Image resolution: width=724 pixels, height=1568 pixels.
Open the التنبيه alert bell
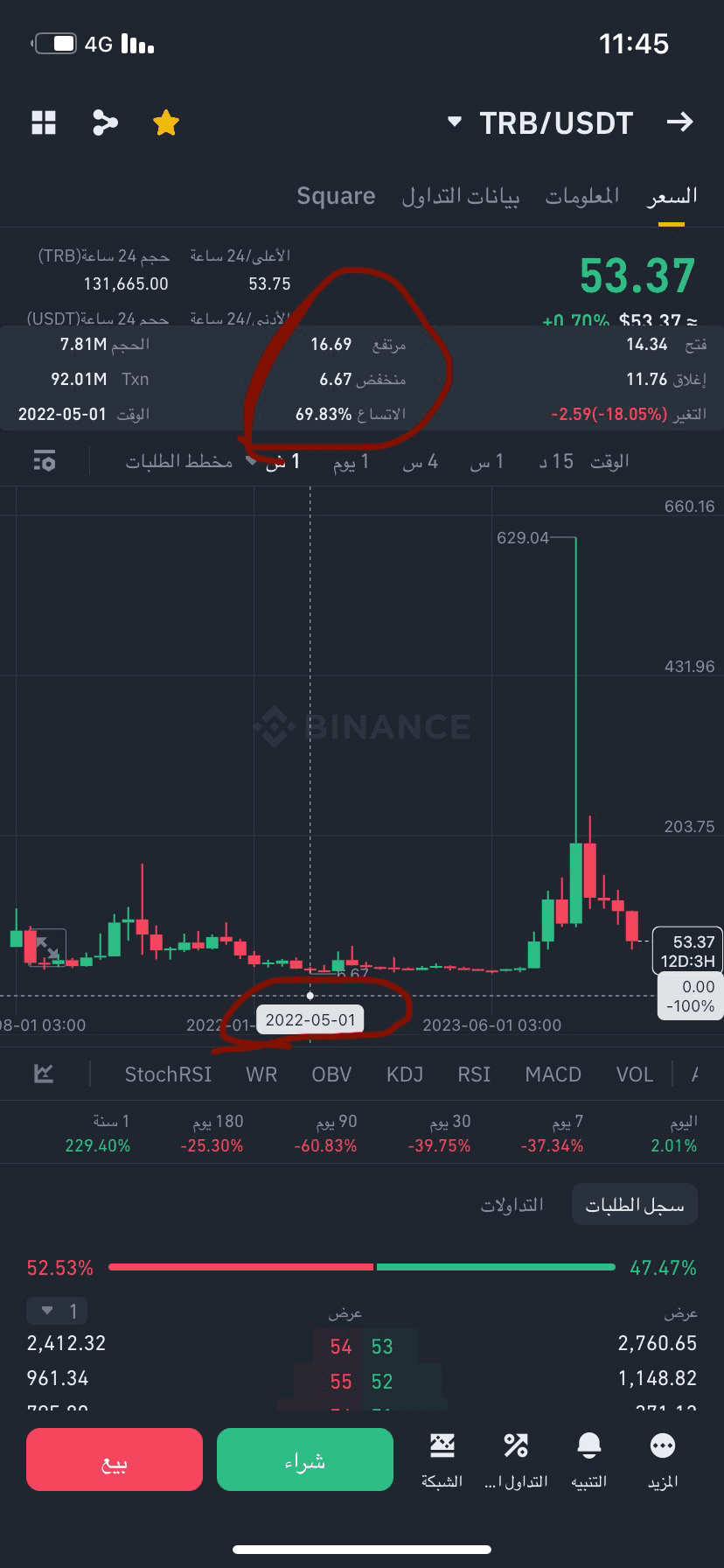point(588,1460)
